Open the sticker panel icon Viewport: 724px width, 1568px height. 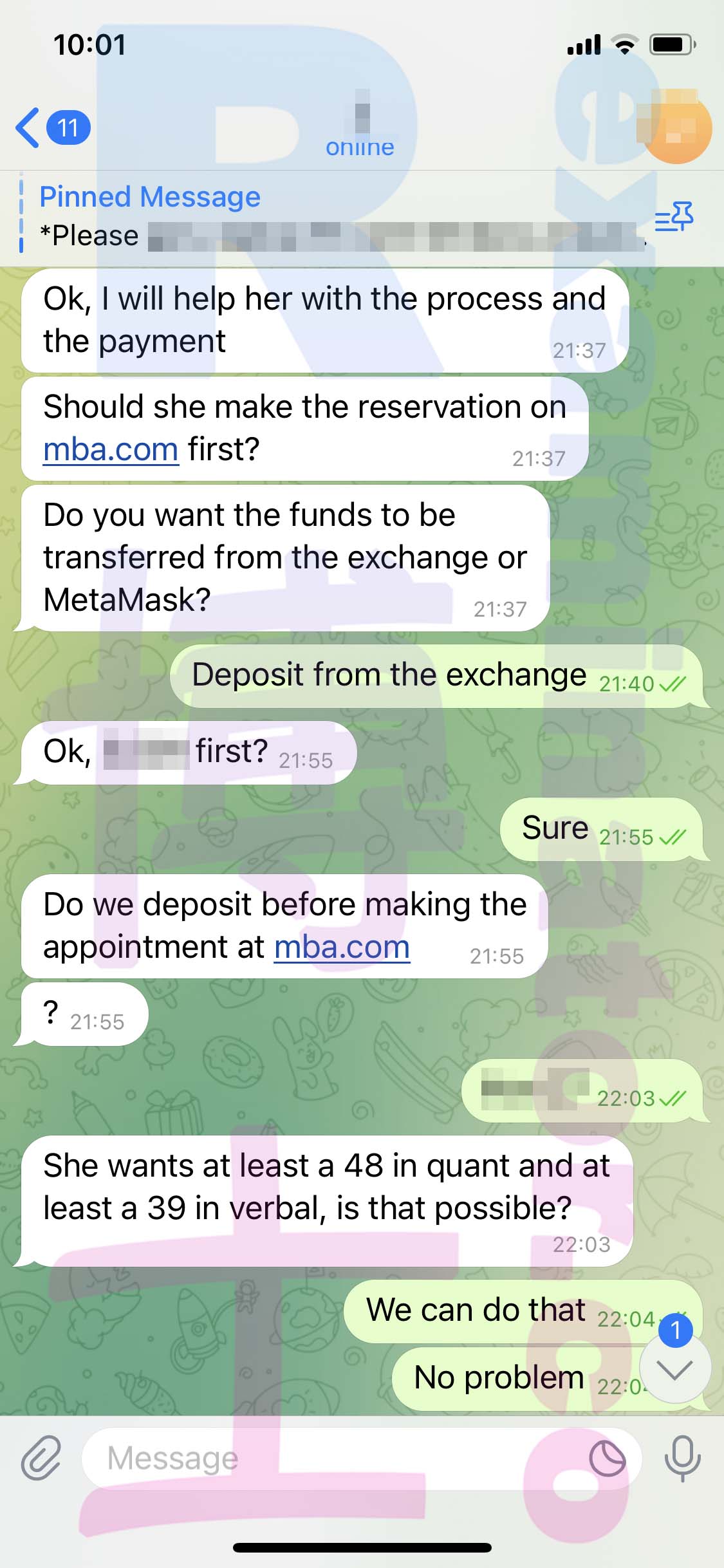coord(608,1458)
